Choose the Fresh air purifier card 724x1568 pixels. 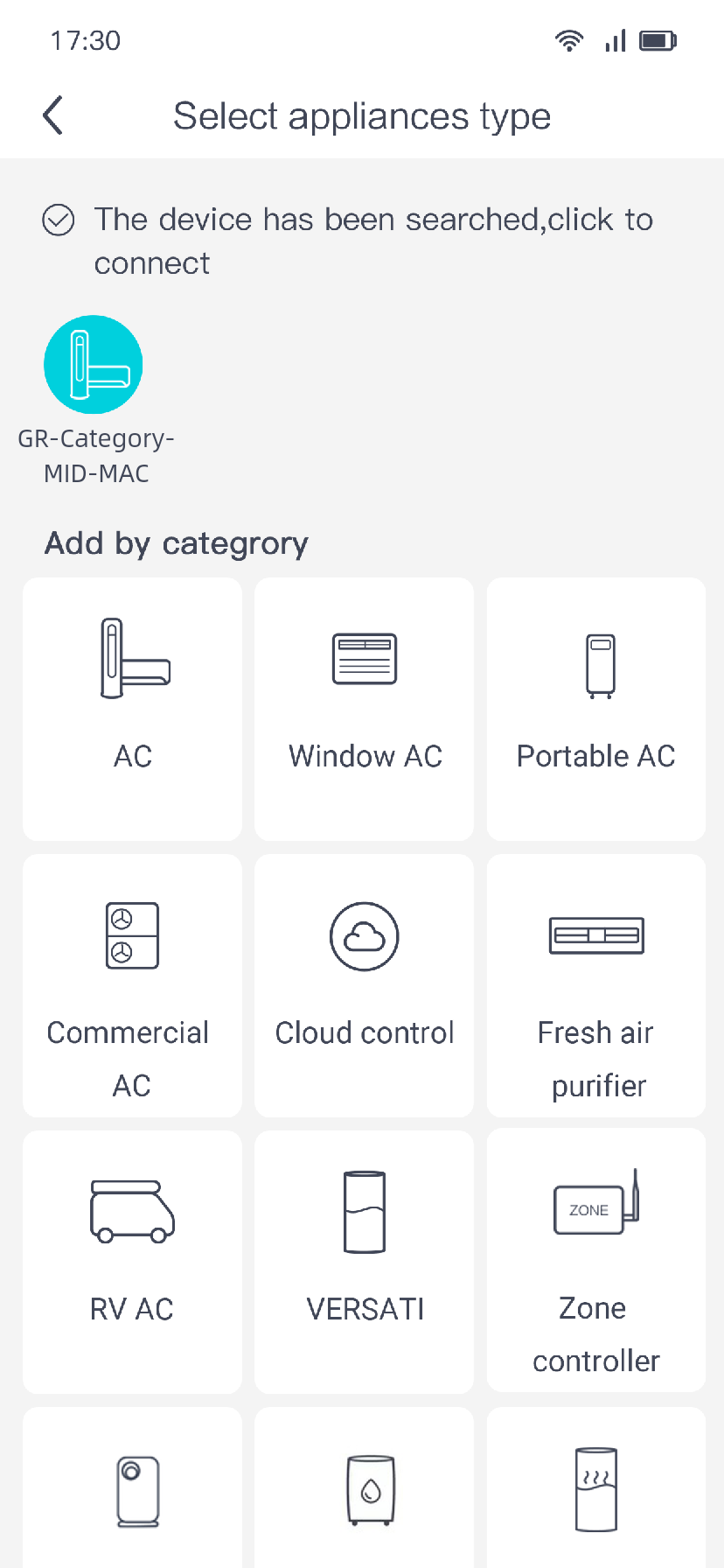[595, 984]
